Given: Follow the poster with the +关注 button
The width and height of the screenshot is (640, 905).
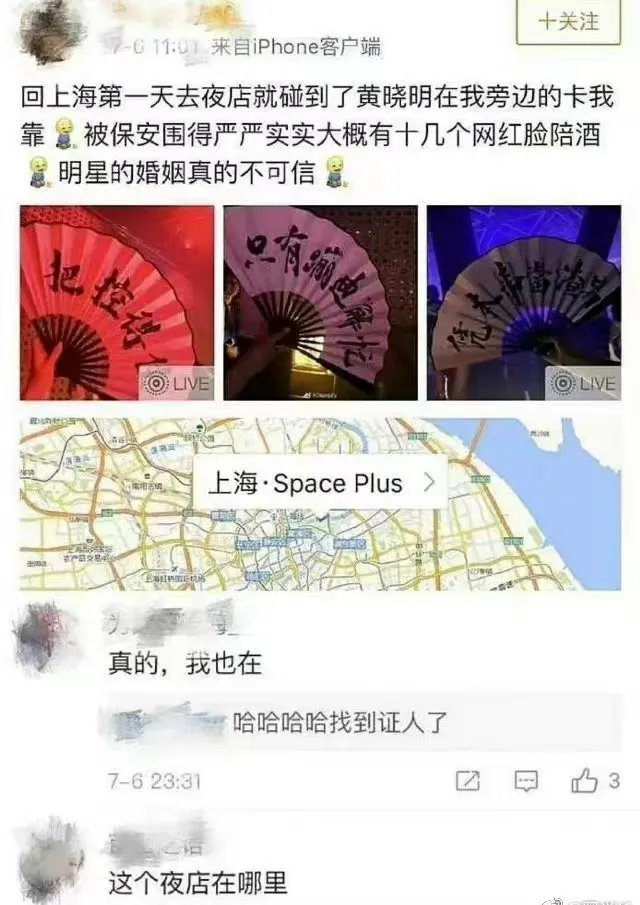Looking at the screenshot, I should tap(567, 21).
